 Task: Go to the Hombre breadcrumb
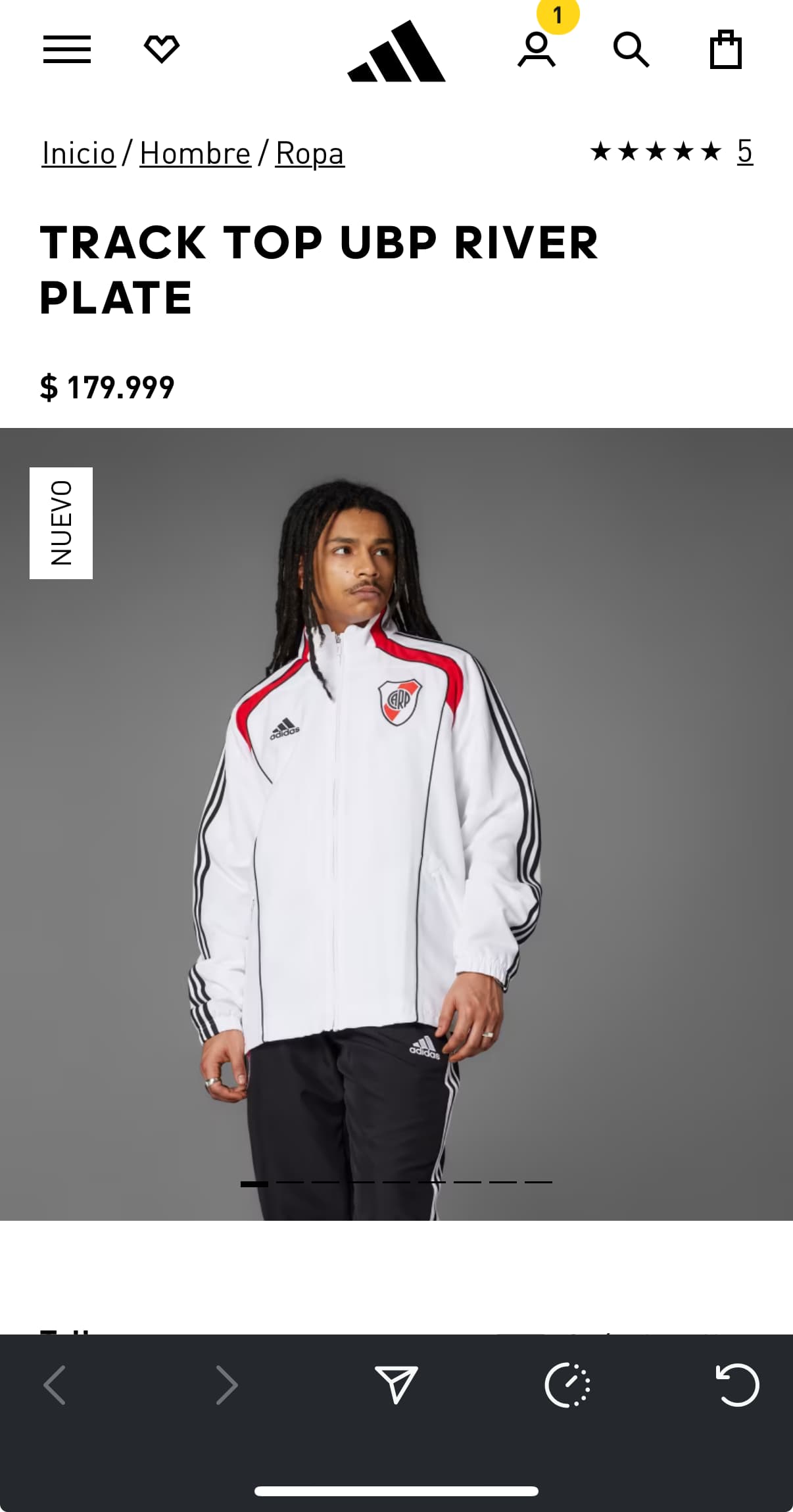195,154
